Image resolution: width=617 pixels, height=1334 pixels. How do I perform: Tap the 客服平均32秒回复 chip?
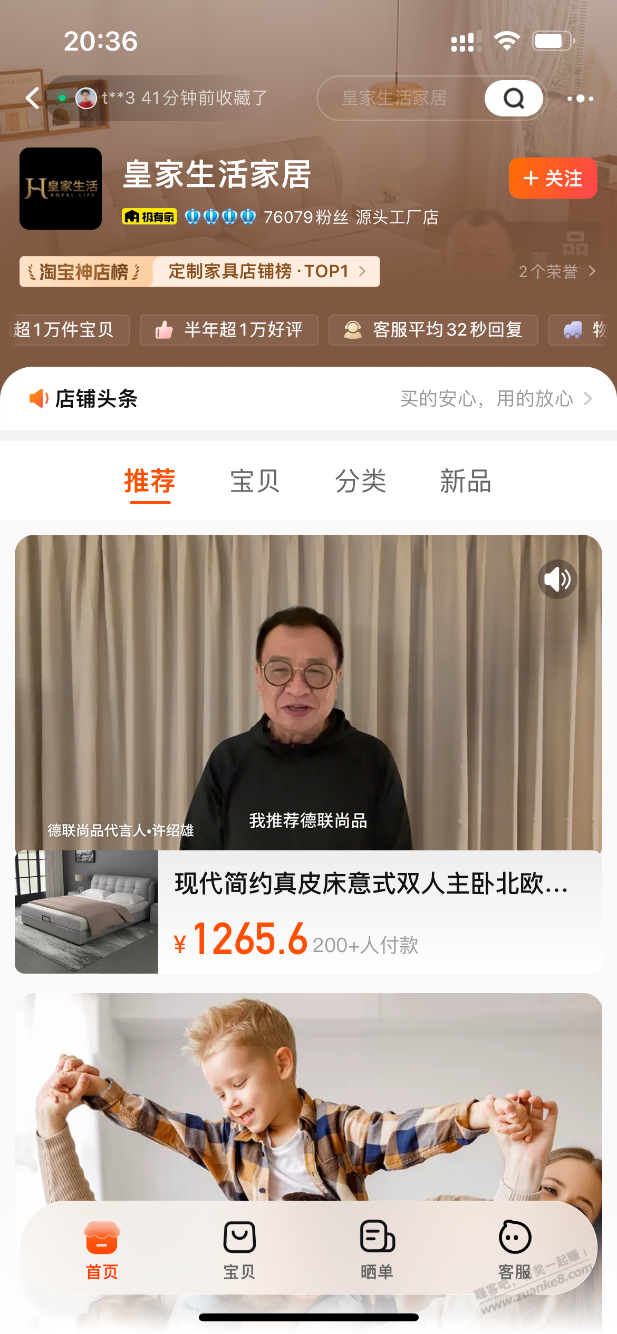tap(434, 330)
